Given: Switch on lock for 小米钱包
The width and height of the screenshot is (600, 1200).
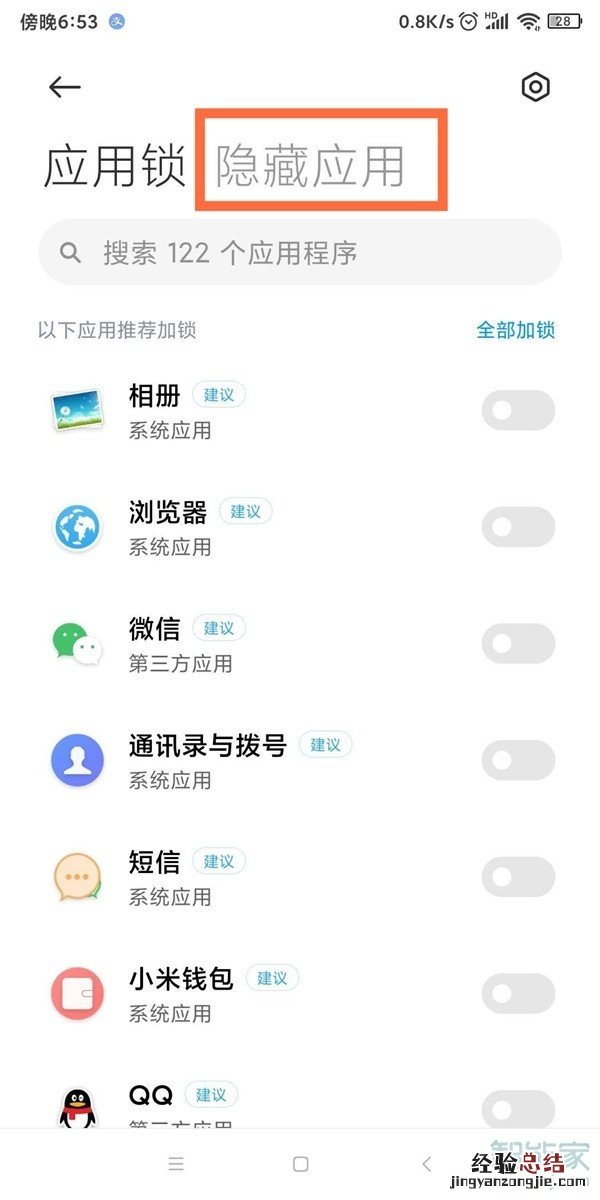Looking at the screenshot, I should coord(518,994).
